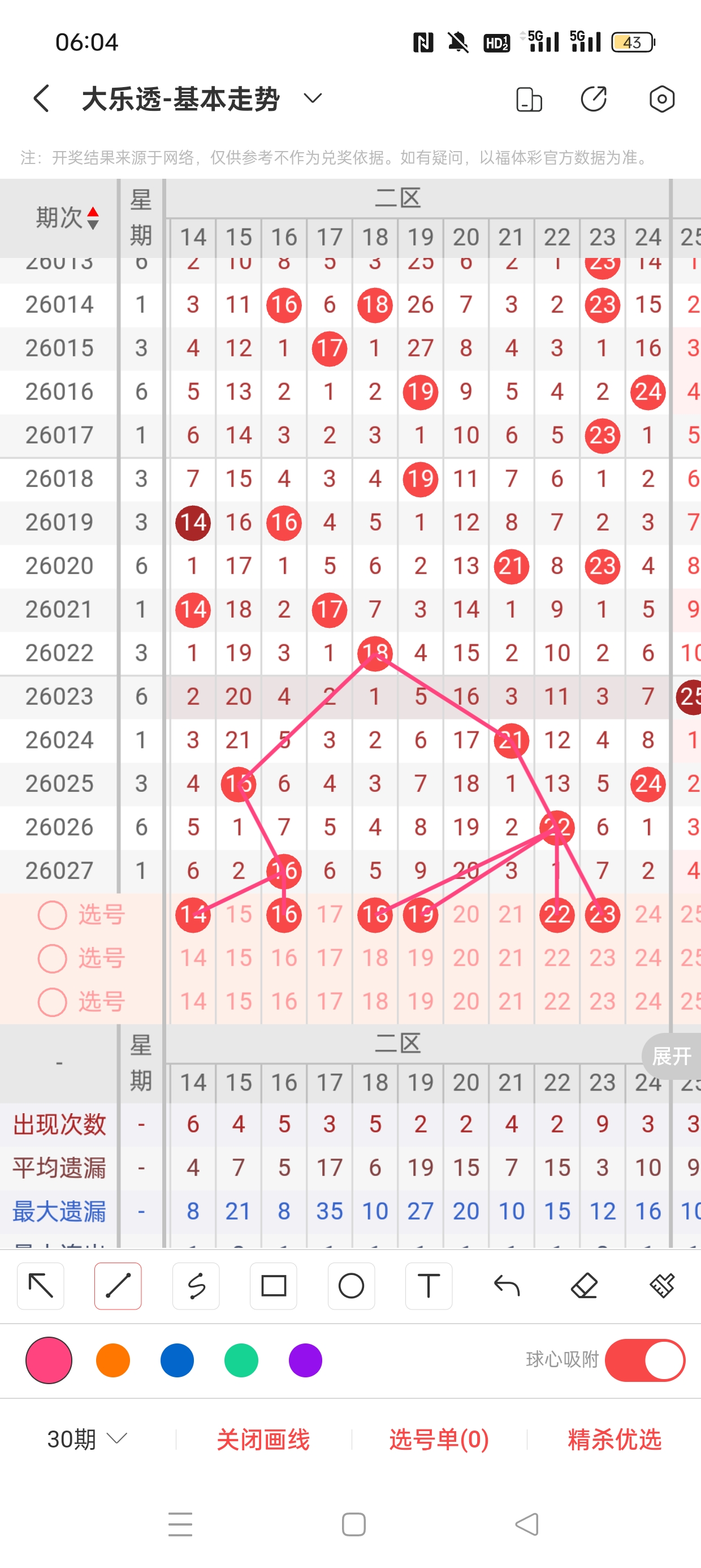Tap 关闭画线 to stop drawing
Screen dimensions: 701x1568
(x=263, y=1439)
